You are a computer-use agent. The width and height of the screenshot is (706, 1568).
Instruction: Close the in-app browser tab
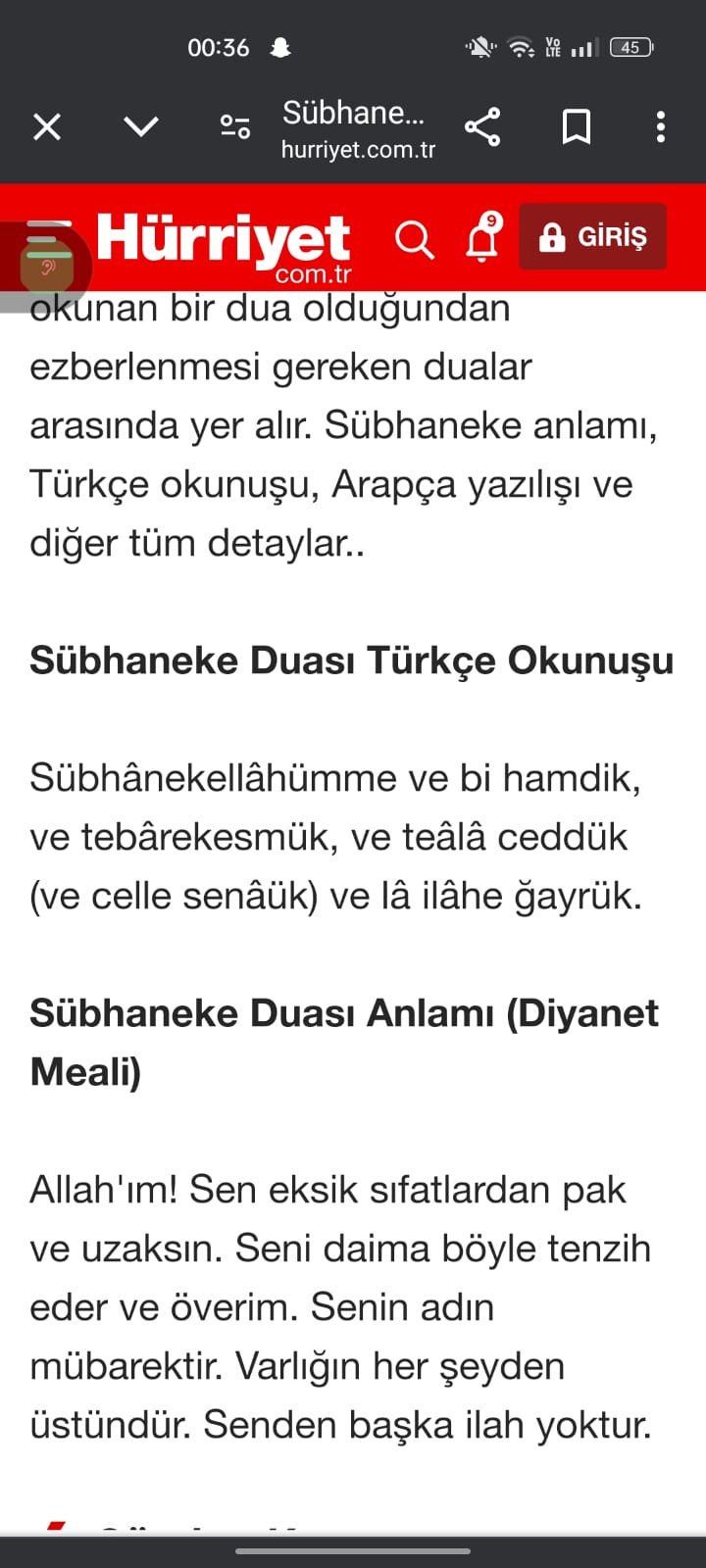point(47,127)
